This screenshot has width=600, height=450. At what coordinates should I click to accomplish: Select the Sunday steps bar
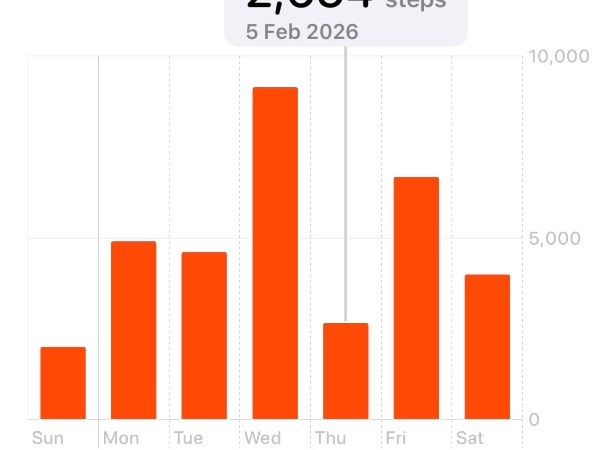pos(63,383)
